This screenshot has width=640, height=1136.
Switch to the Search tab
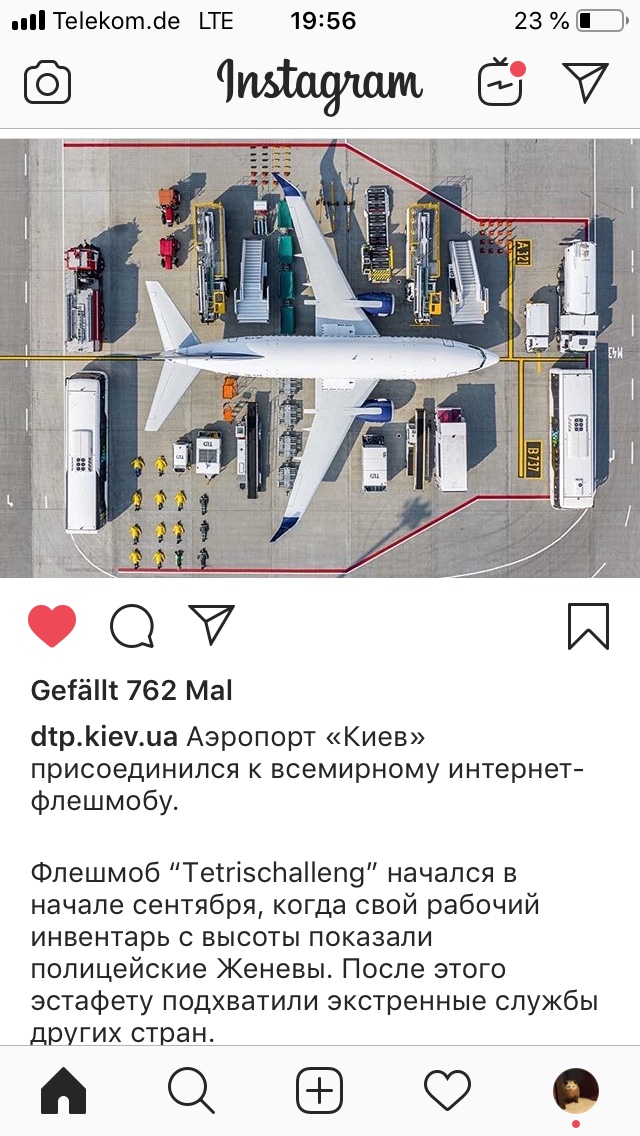191,1089
